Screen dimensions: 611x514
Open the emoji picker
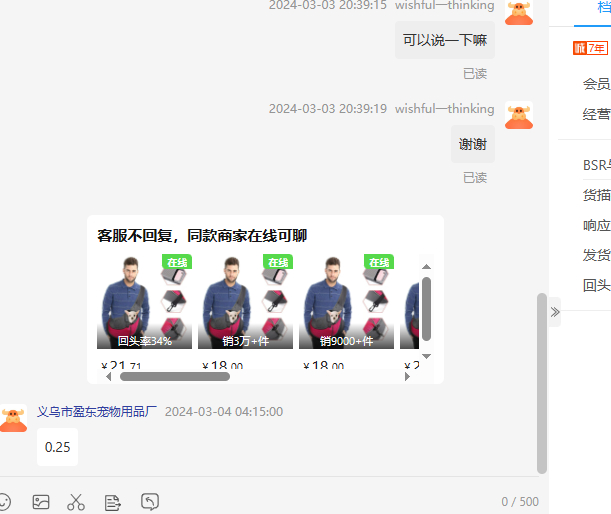tap(4, 501)
